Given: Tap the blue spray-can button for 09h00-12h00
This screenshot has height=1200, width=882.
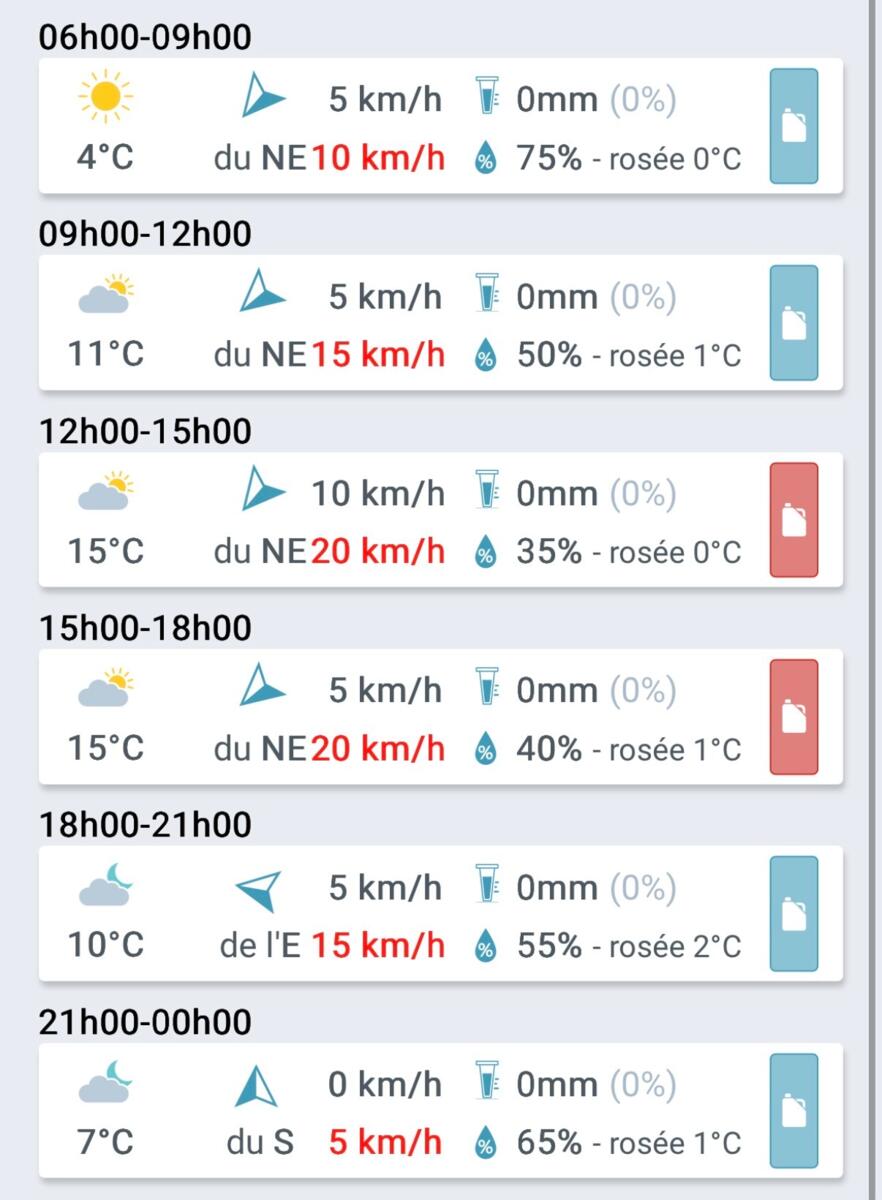Looking at the screenshot, I should point(793,323).
